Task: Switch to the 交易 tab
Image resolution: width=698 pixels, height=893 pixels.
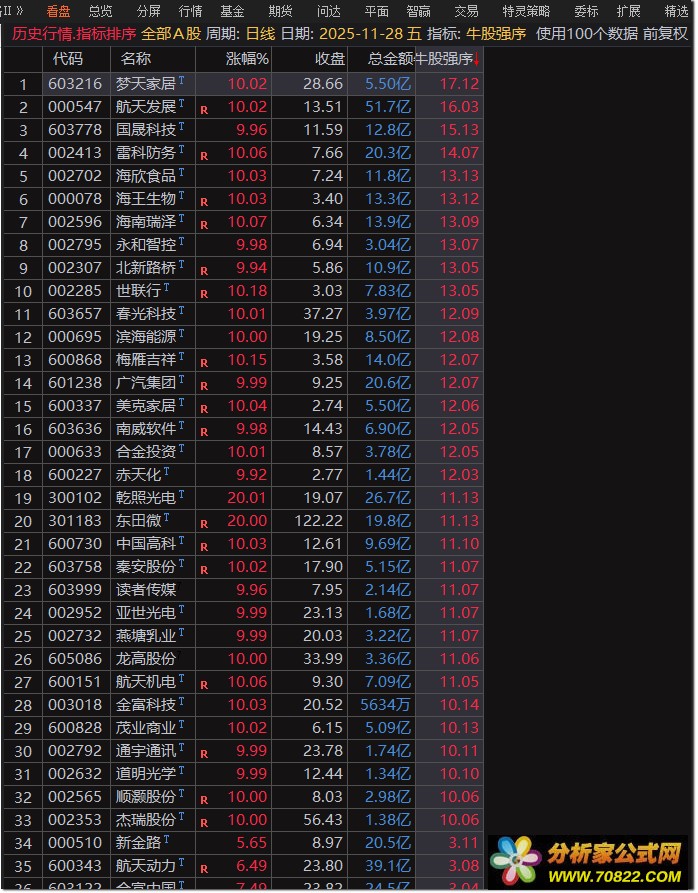Action: (466, 11)
